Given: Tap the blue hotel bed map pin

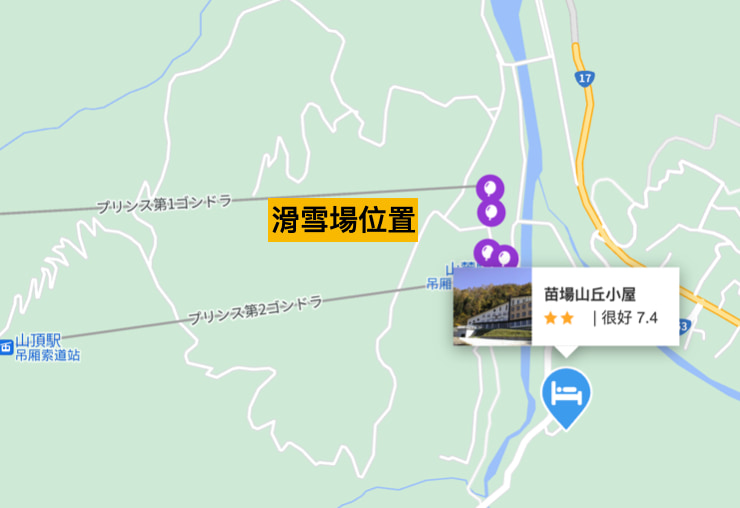Looking at the screenshot, I should click(x=566, y=392).
